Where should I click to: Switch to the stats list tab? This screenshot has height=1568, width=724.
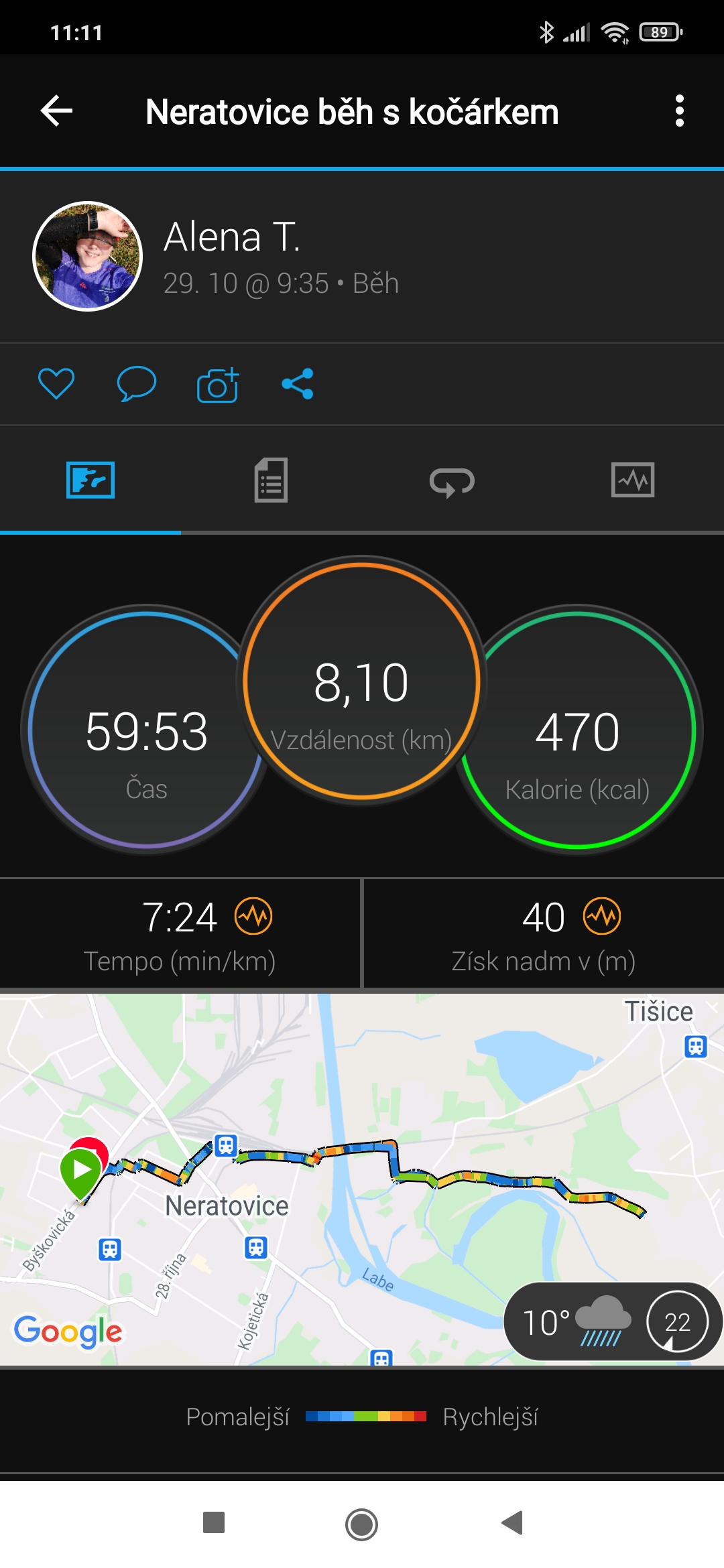click(271, 480)
